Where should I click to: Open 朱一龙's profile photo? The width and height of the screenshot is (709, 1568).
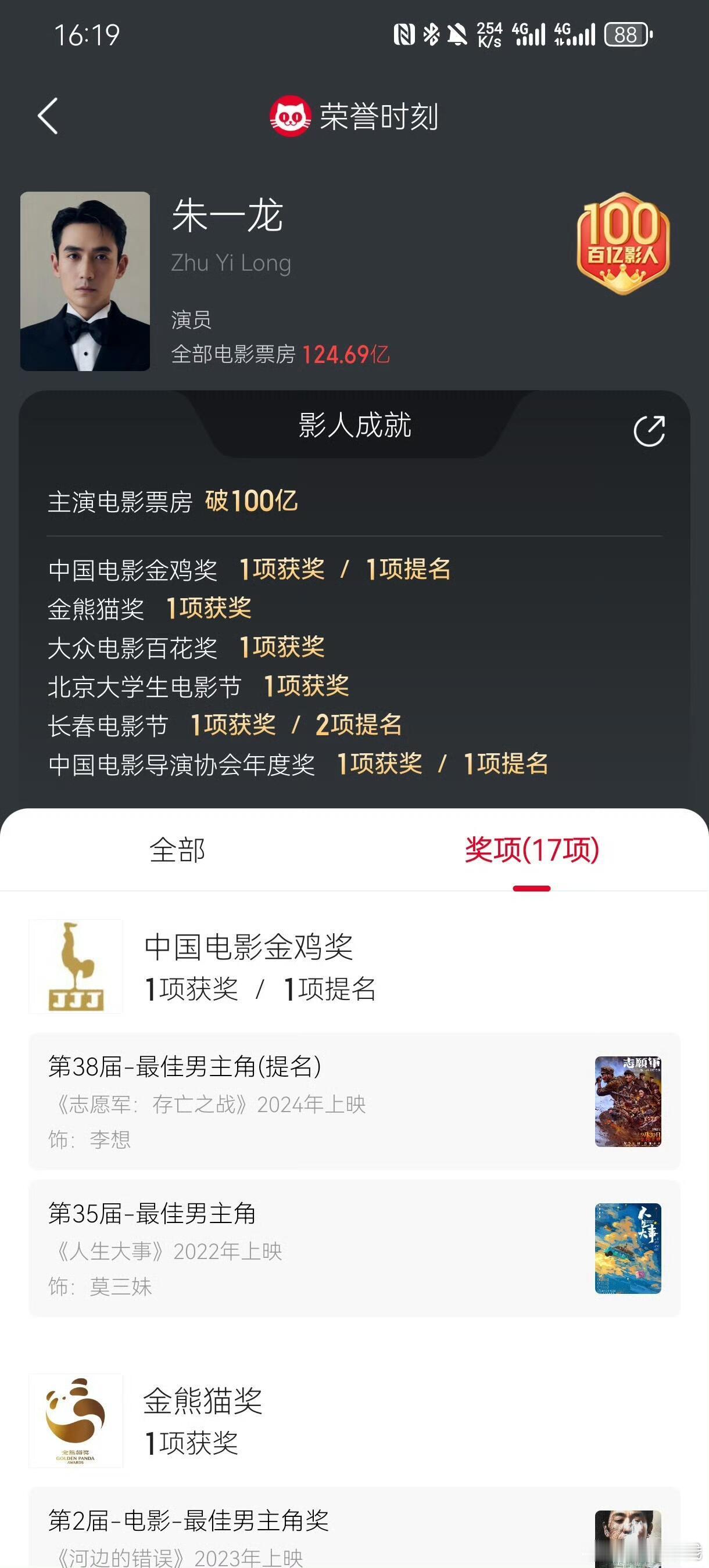pyautogui.click(x=84, y=281)
